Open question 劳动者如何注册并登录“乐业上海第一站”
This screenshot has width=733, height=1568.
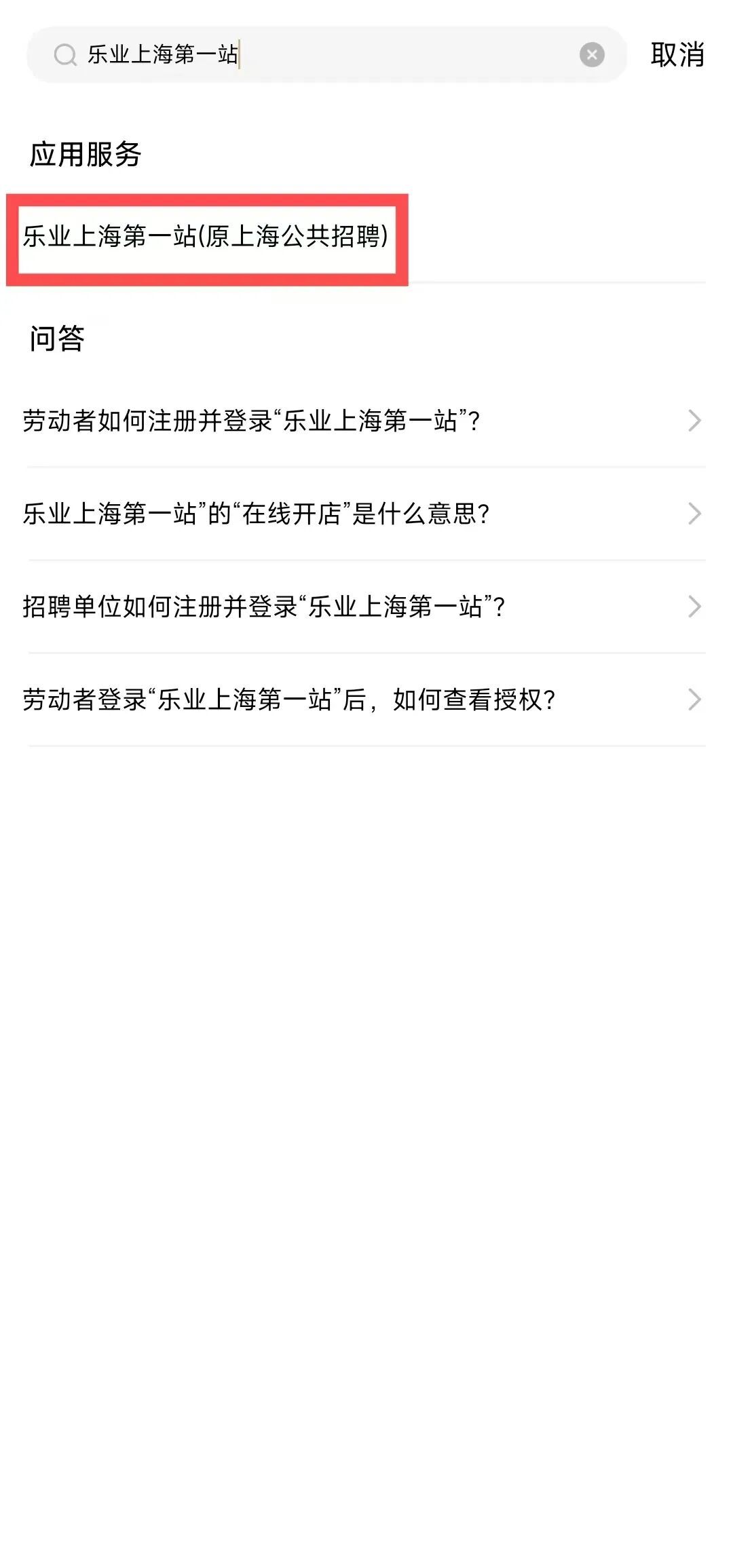365,421
